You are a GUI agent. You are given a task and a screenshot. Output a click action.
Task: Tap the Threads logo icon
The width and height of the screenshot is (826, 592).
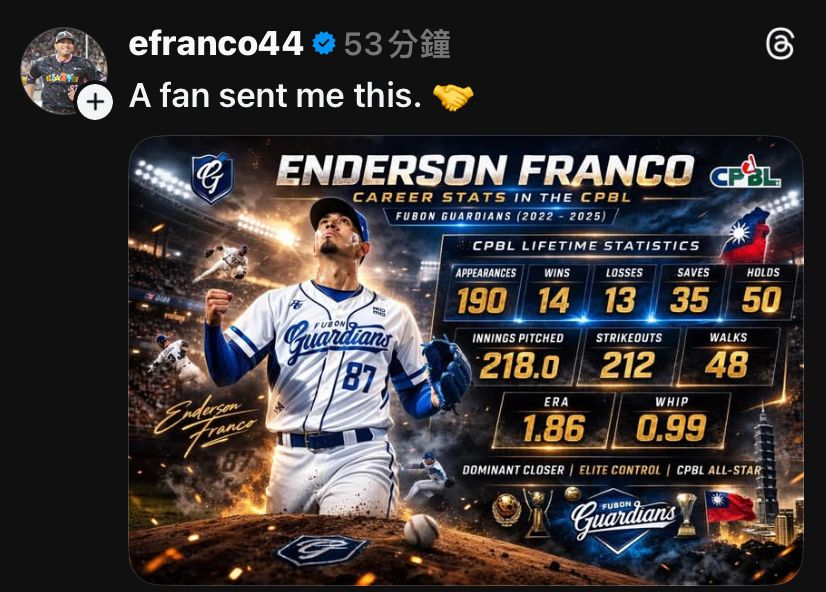click(x=780, y=45)
